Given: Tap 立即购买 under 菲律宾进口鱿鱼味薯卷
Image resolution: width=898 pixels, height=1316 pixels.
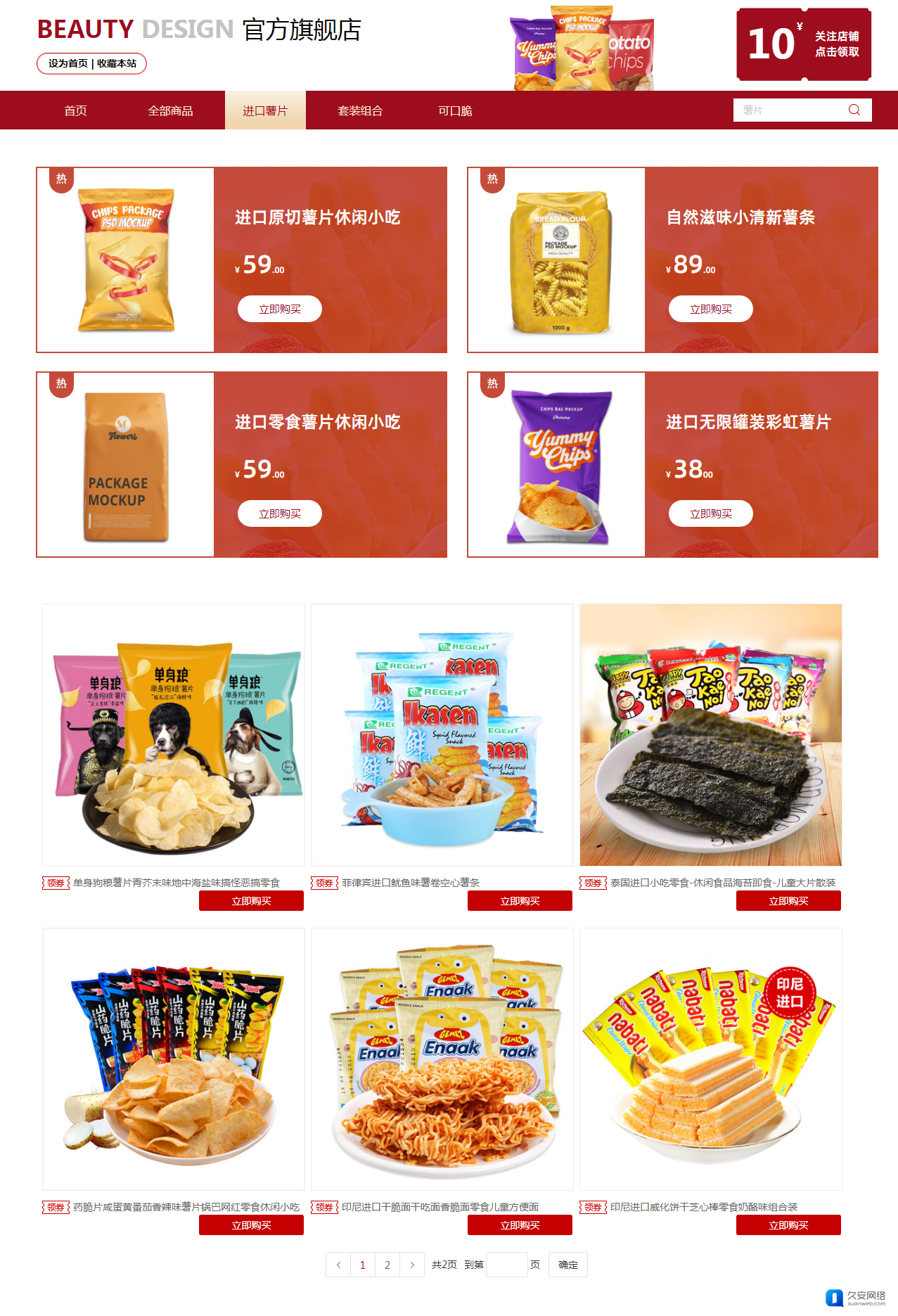Looking at the screenshot, I should pyautogui.click(x=520, y=901).
